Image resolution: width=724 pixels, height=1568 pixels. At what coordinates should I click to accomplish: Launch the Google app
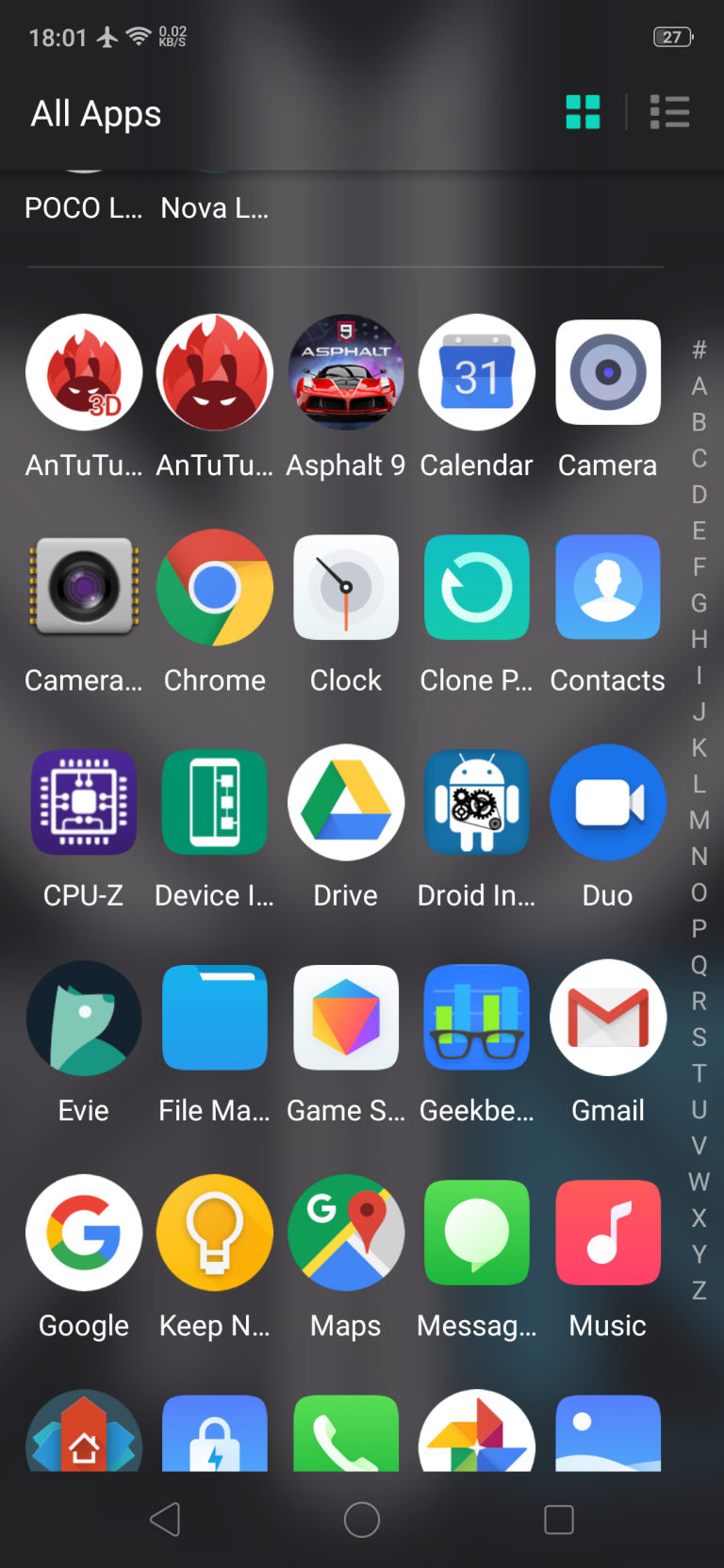click(84, 1233)
